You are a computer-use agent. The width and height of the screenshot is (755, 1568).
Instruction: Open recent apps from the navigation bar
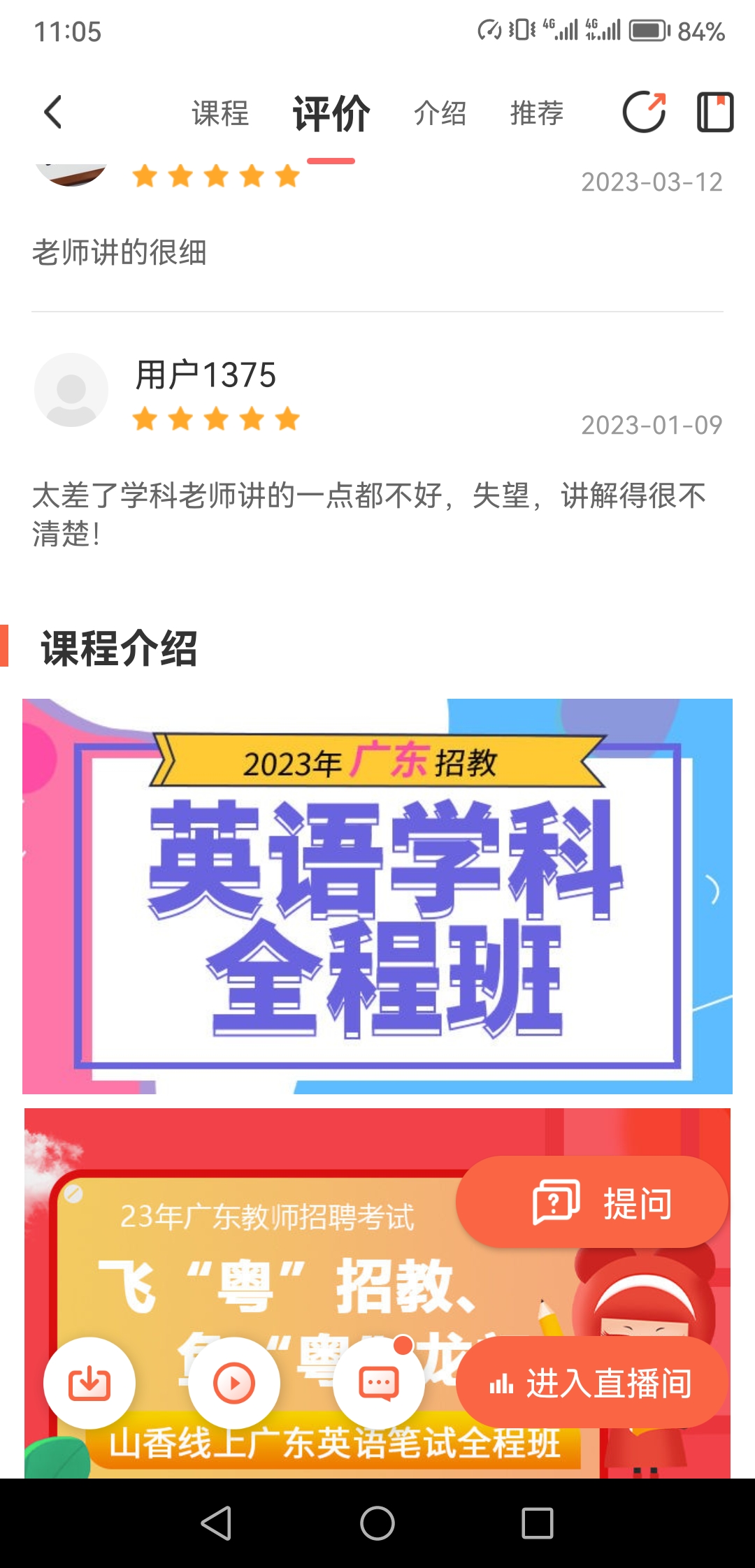point(538,1523)
